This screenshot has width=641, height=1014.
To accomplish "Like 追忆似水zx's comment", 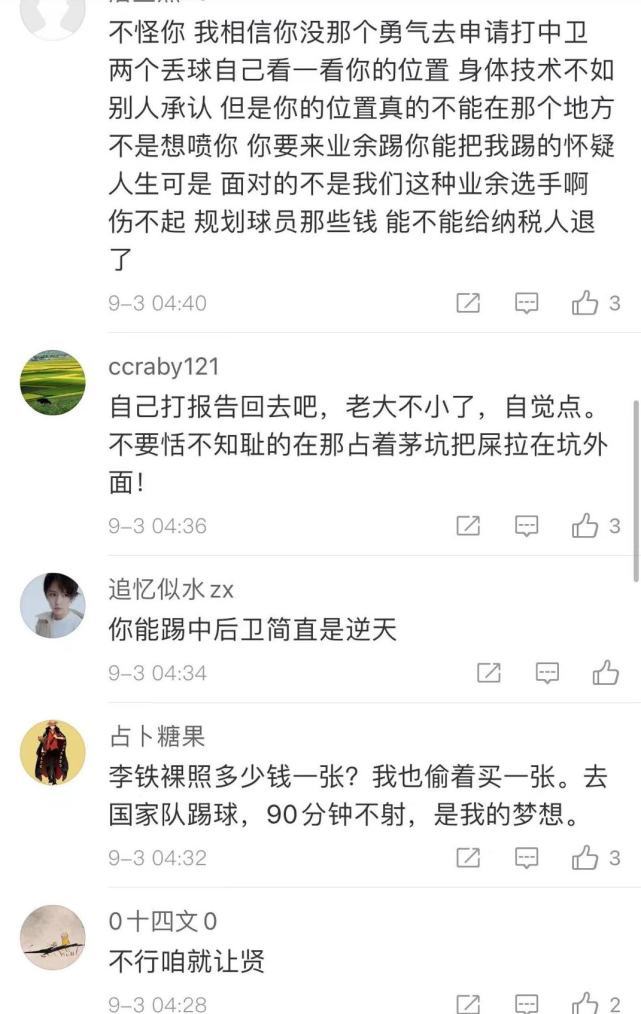I will (605, 673).
